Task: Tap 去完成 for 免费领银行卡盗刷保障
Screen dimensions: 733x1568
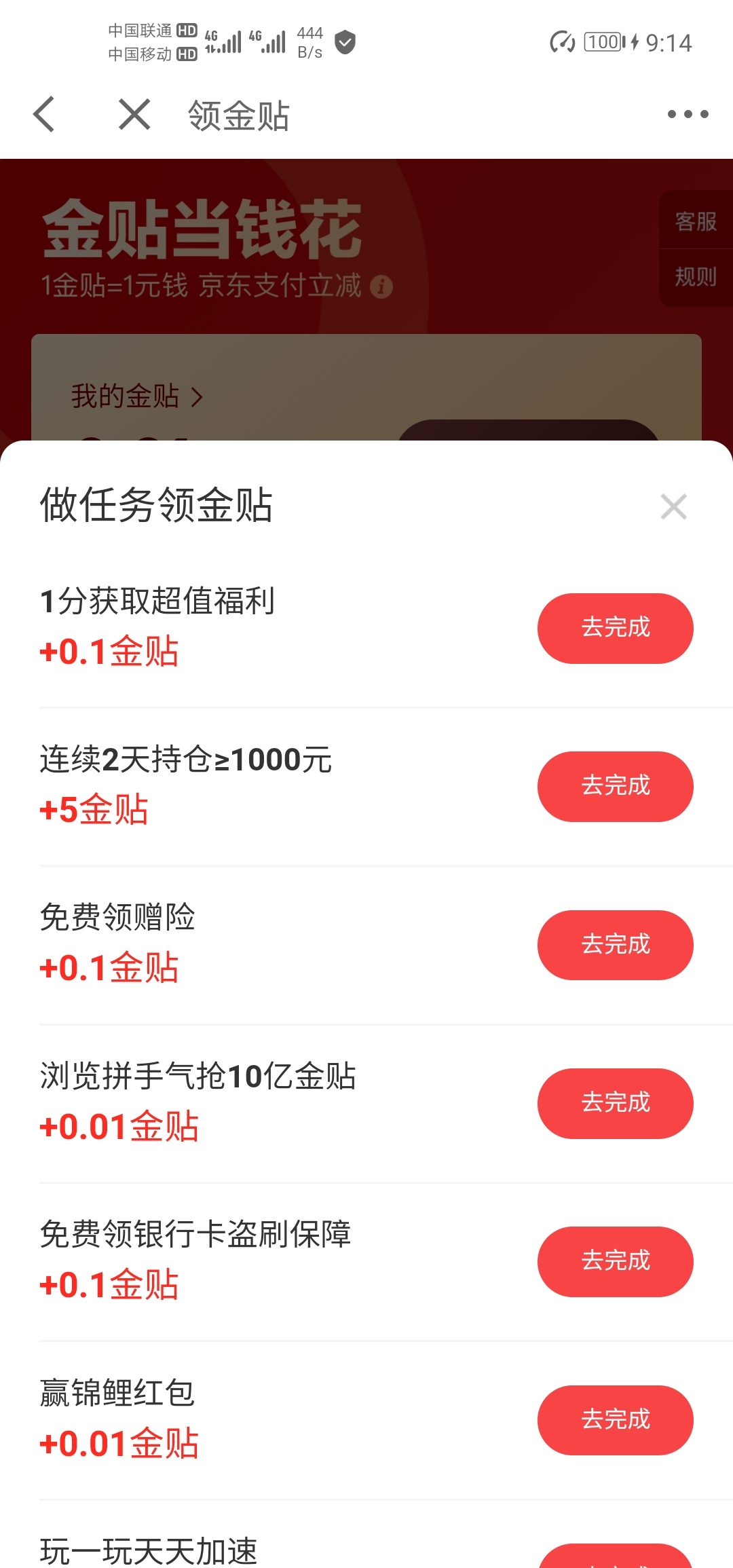Action: tap(616, 1261)
